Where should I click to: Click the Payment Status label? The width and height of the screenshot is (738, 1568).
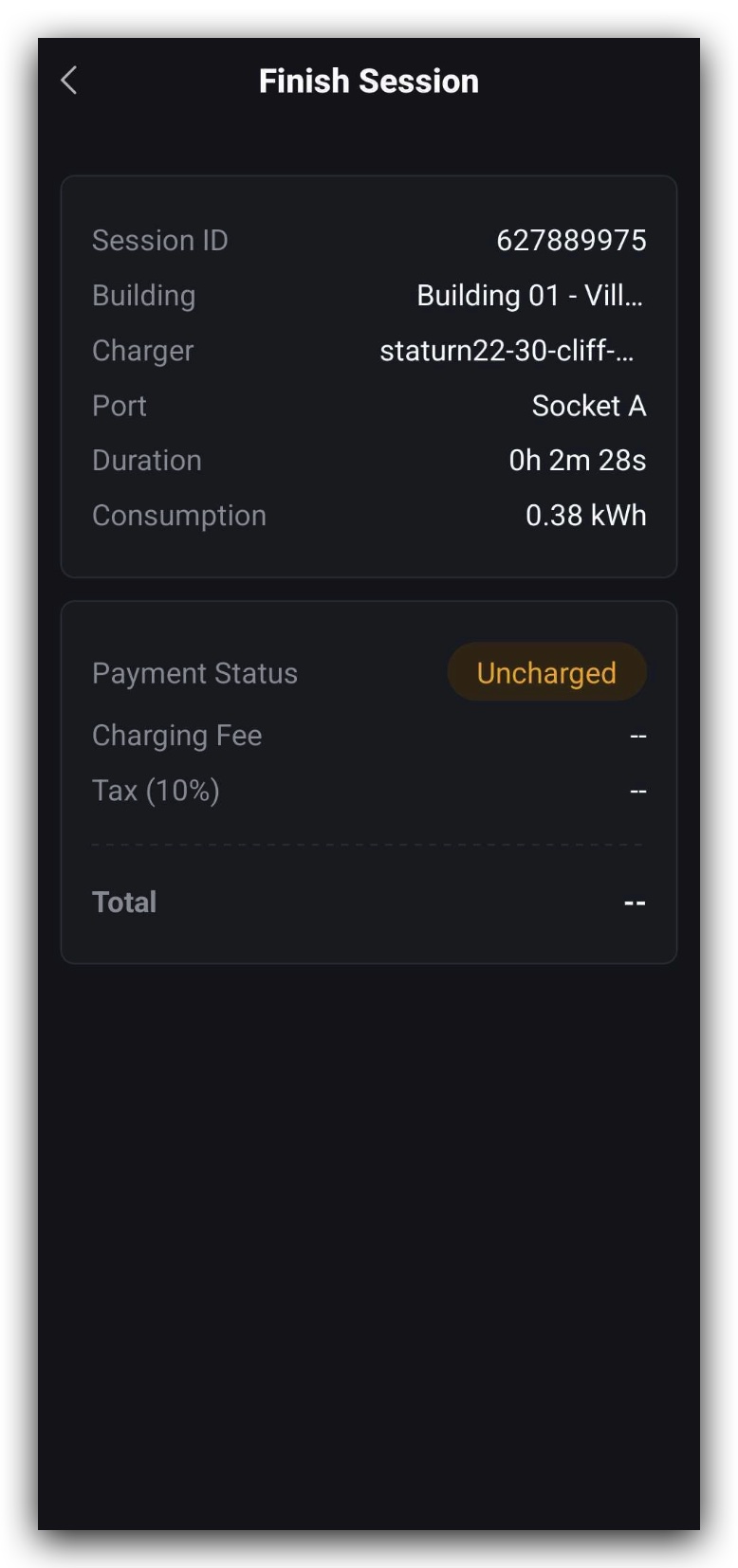(x=194, y=672)
